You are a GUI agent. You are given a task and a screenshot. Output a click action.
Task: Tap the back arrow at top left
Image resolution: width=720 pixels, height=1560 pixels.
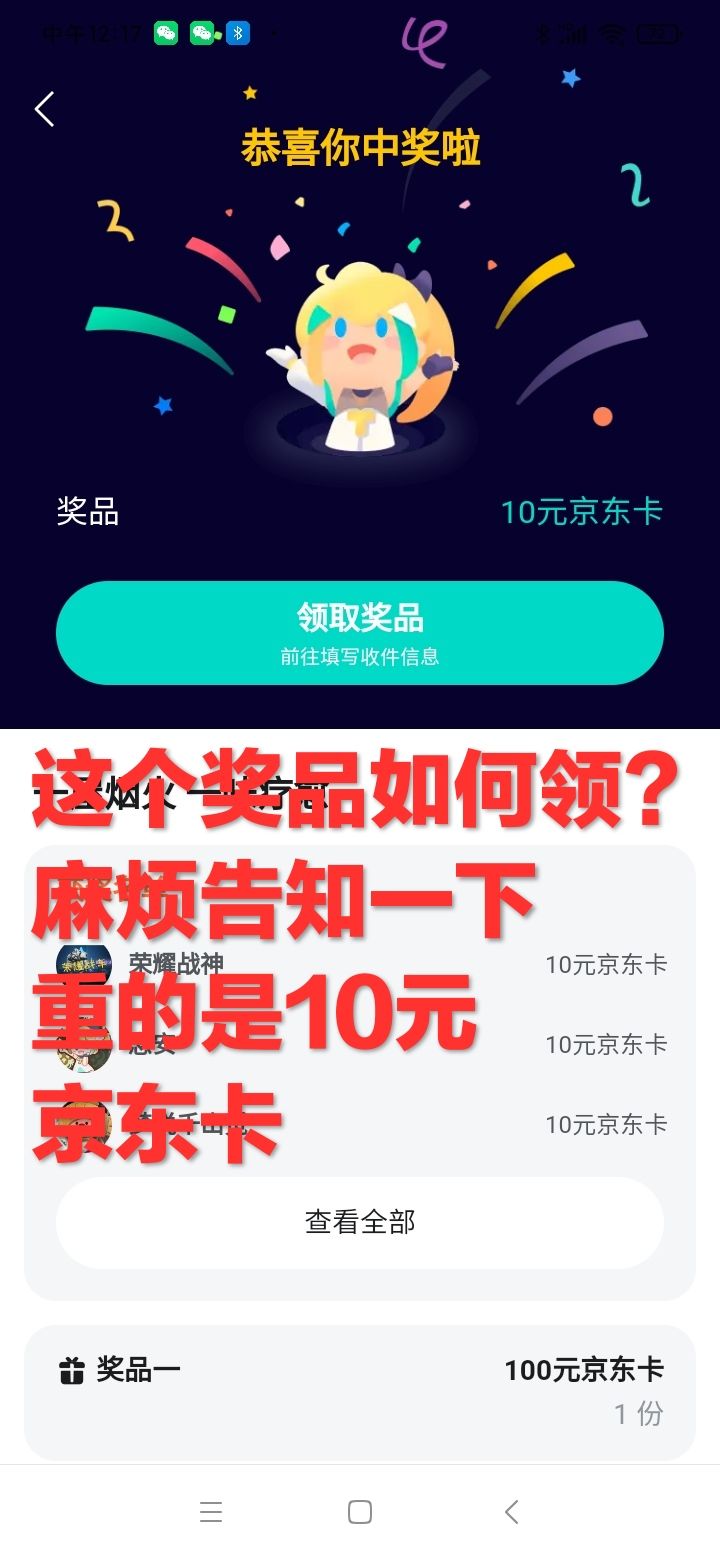pos(44,110)
